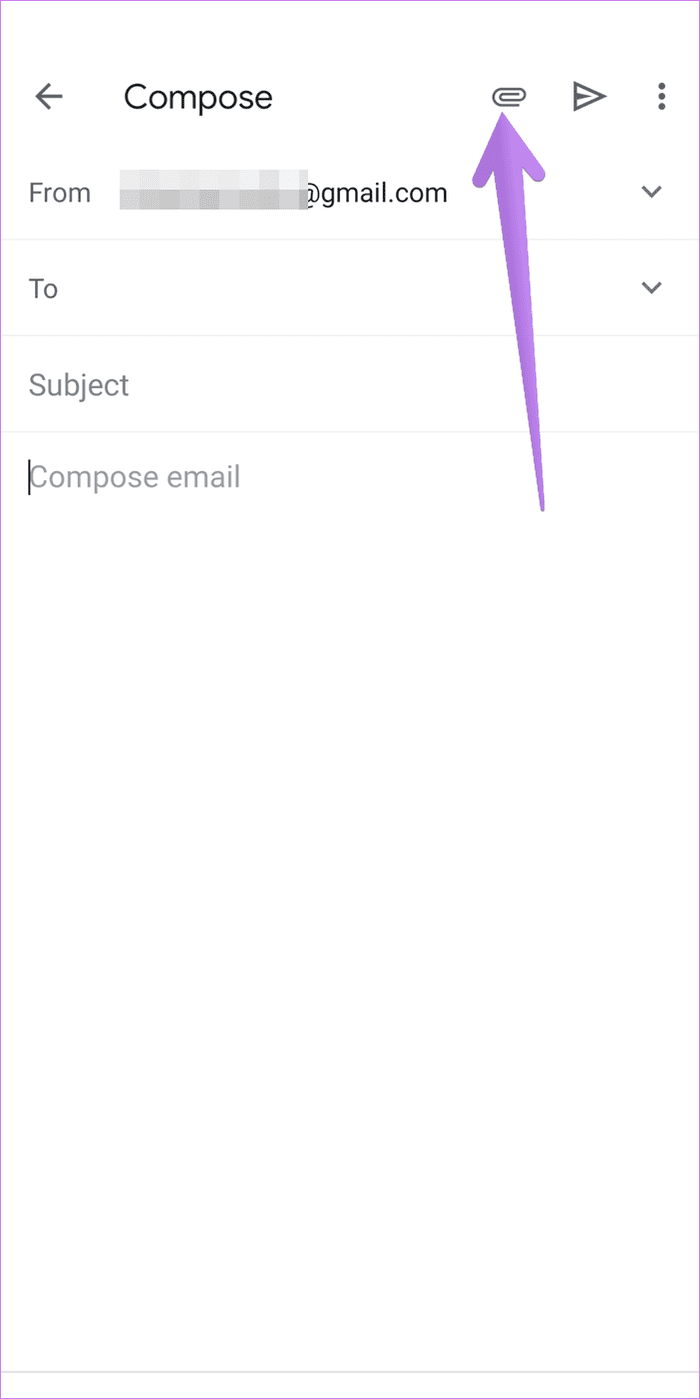Expand the From account dropdown
This screenshot has height=1399, width=700.
(652, 192)
